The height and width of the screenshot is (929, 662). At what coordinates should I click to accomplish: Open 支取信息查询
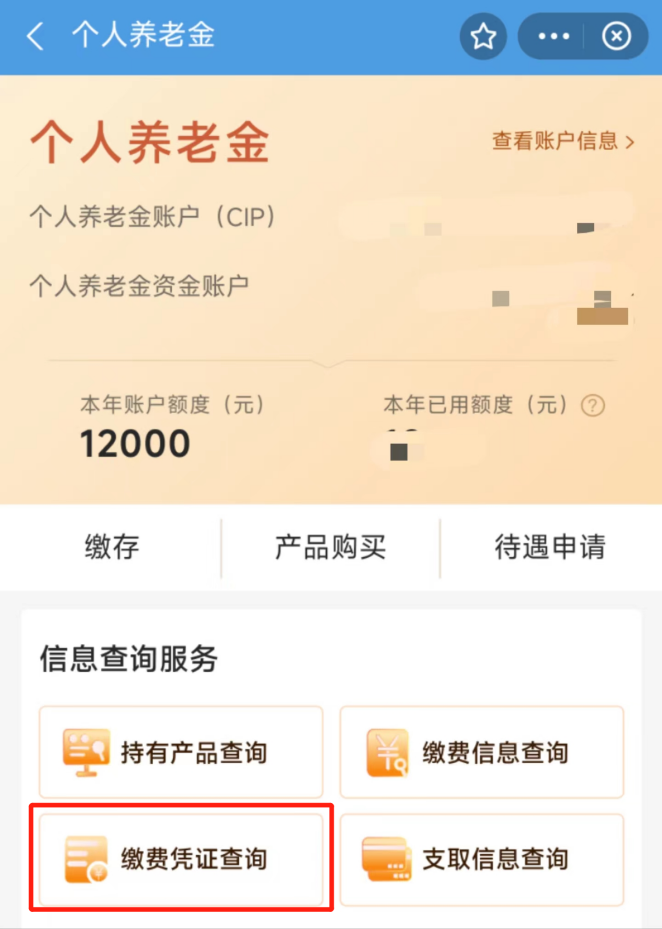click(482, 859)
